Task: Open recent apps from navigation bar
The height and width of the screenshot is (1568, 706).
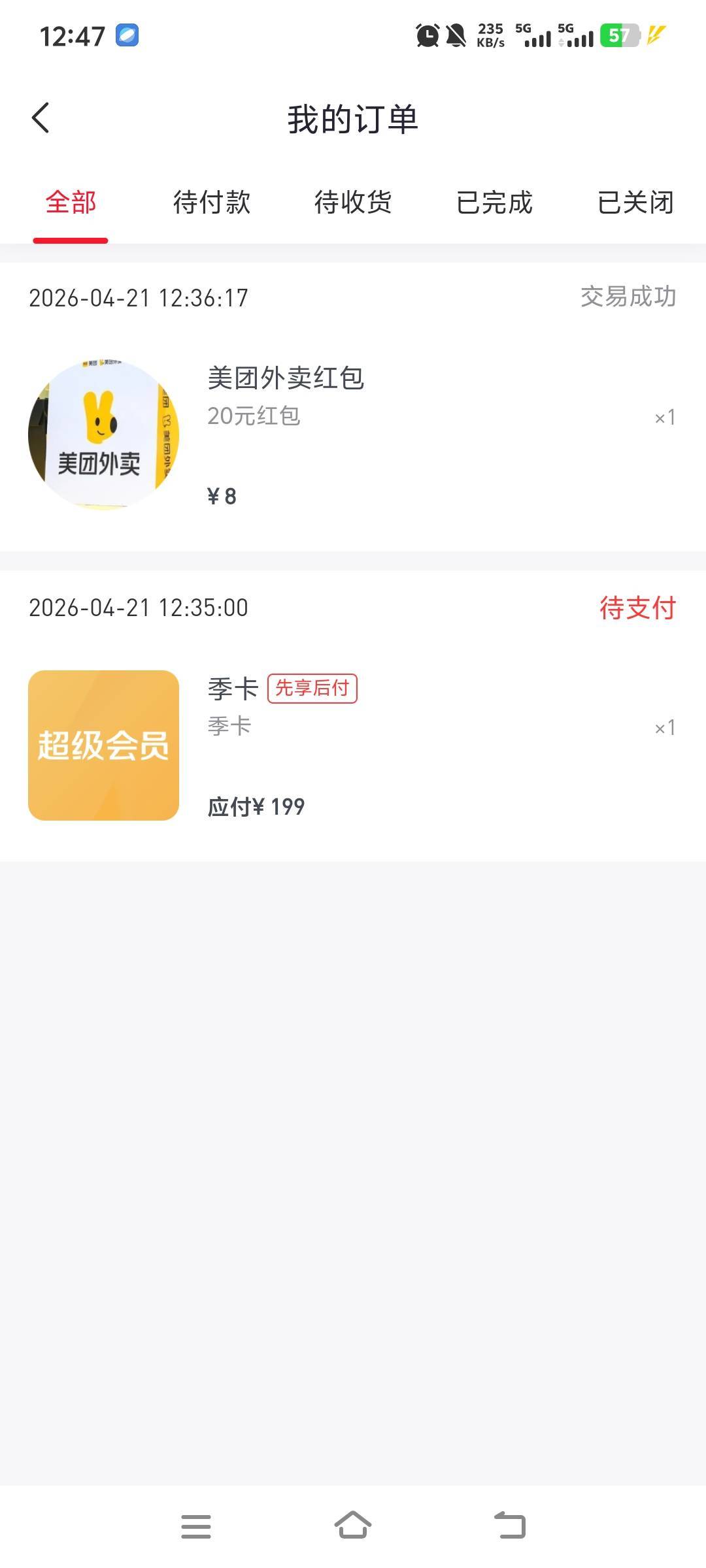Action: (196, 1526)
